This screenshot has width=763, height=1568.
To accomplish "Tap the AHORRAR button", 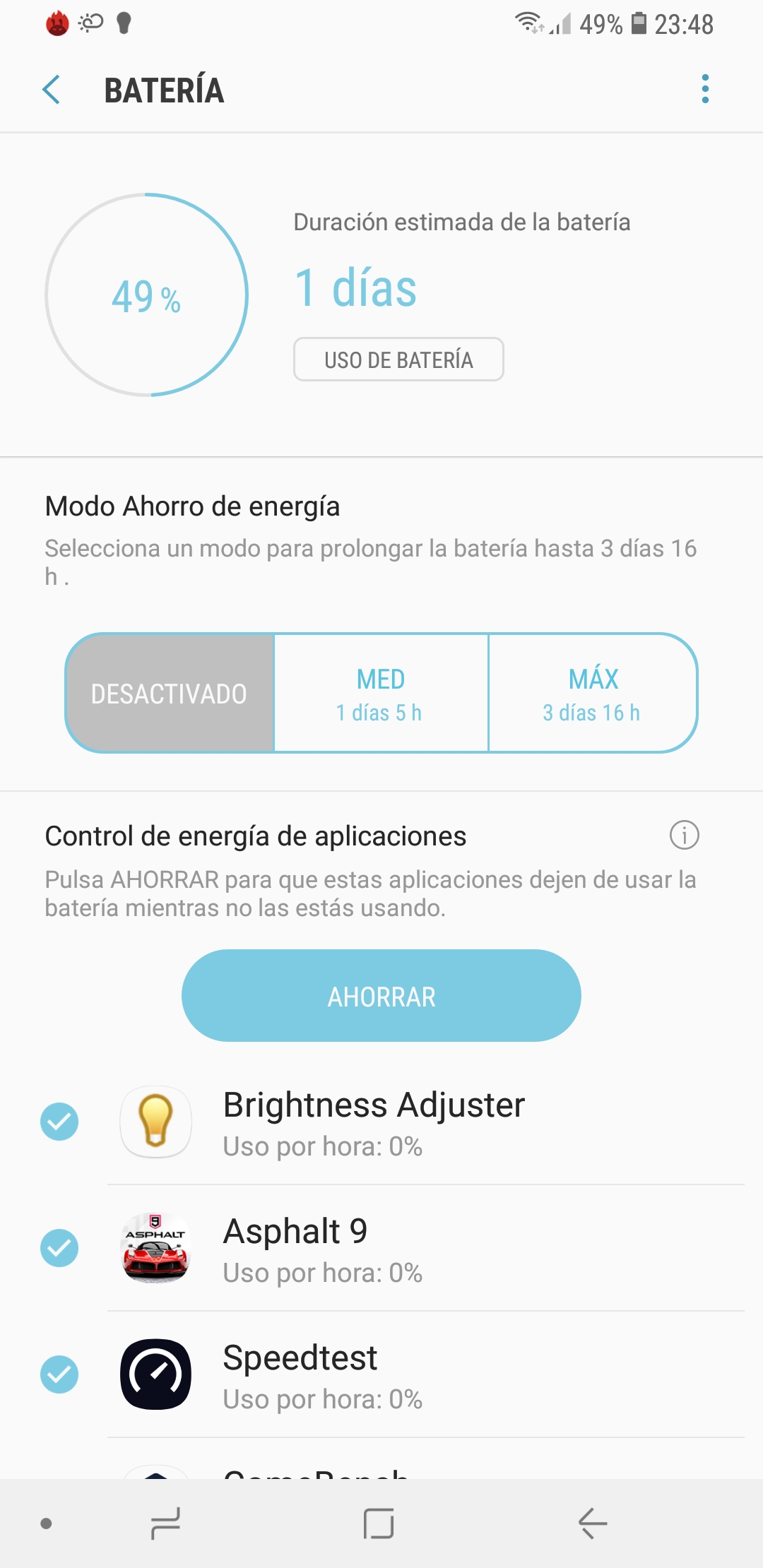I will point(381,995).
